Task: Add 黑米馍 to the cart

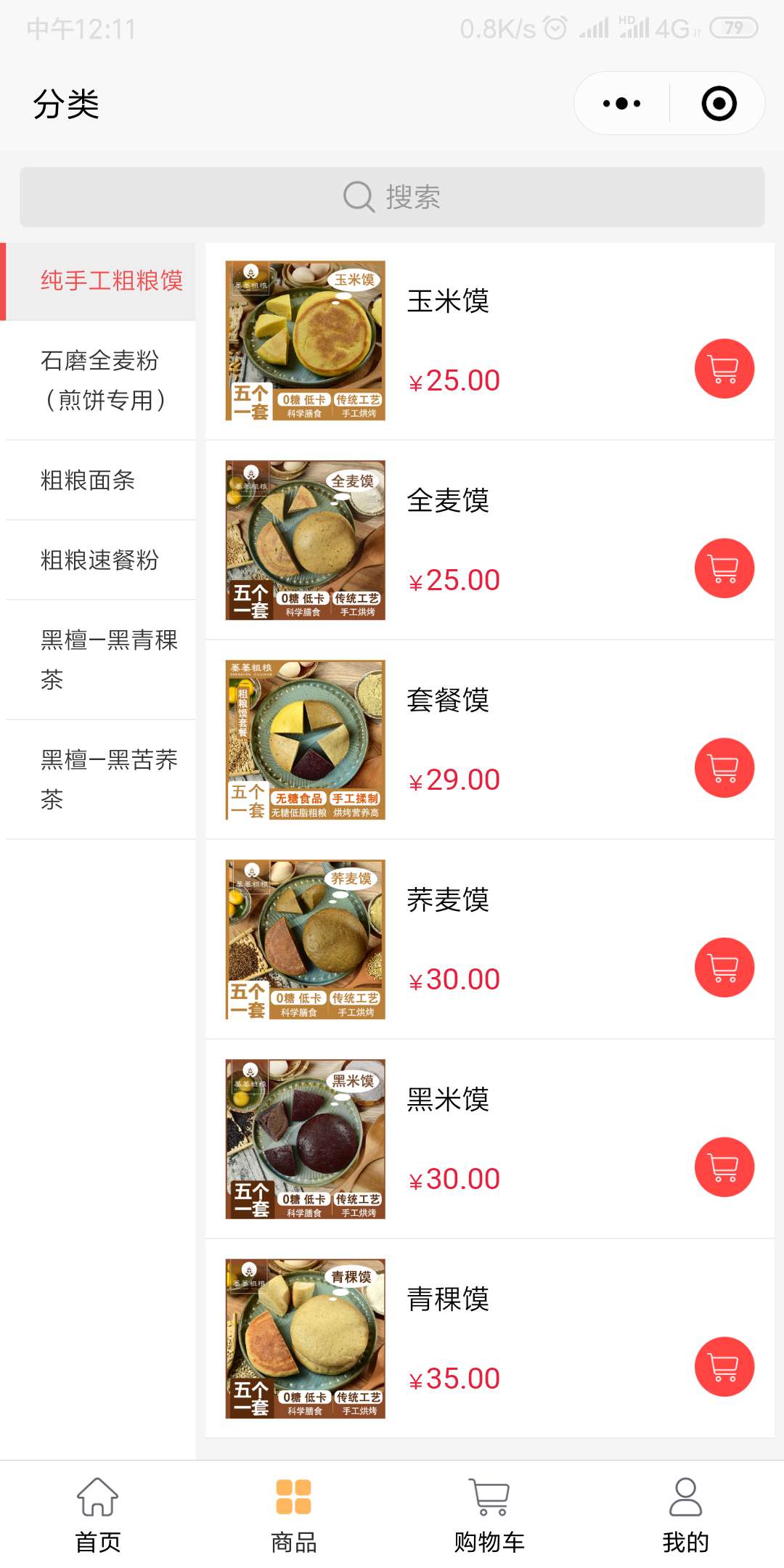Action: 724,1167
